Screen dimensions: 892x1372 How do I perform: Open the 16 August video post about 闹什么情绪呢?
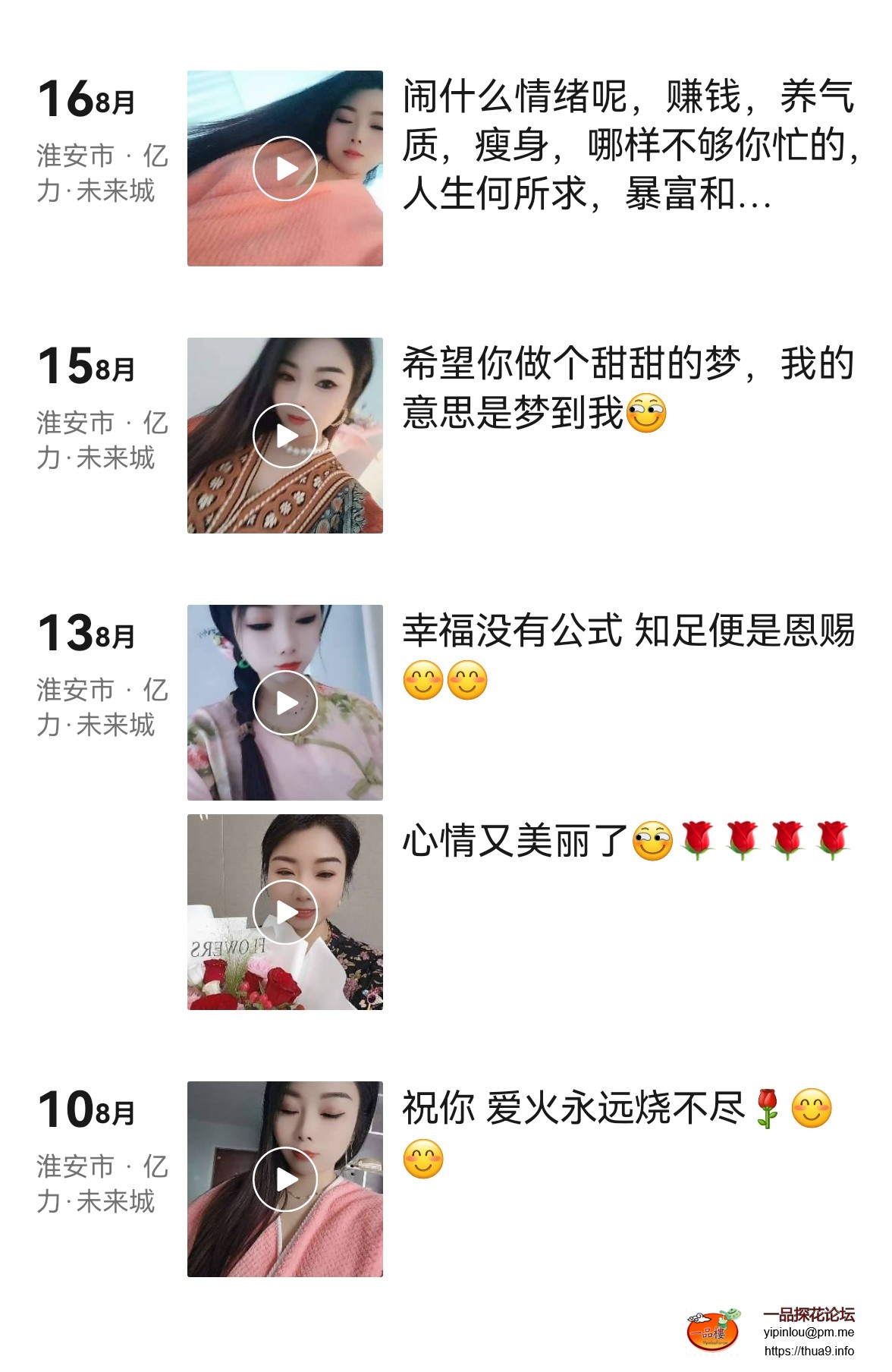[x=285, y=168]
